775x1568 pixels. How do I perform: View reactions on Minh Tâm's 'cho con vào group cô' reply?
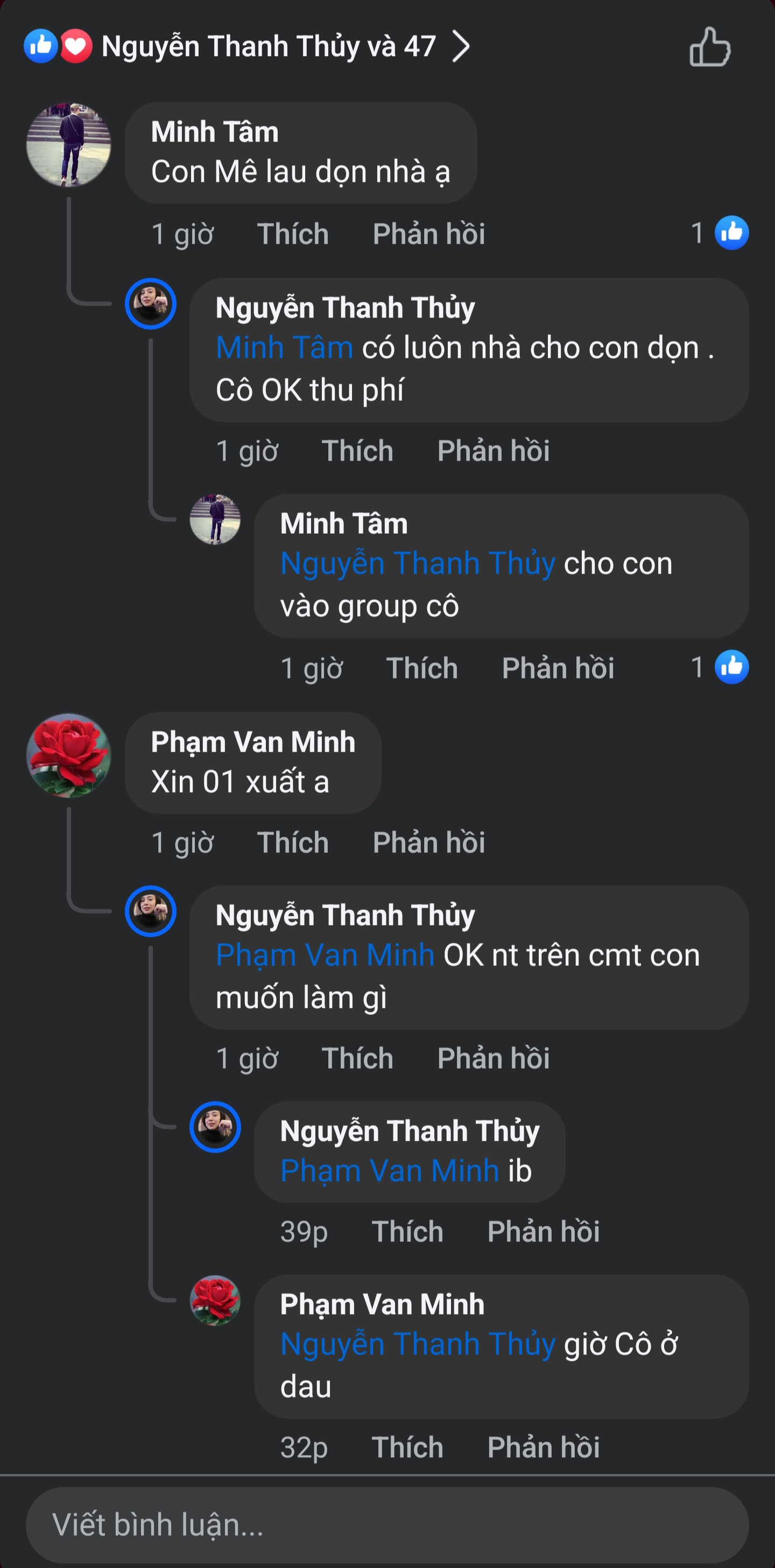[x=720, y=667]
